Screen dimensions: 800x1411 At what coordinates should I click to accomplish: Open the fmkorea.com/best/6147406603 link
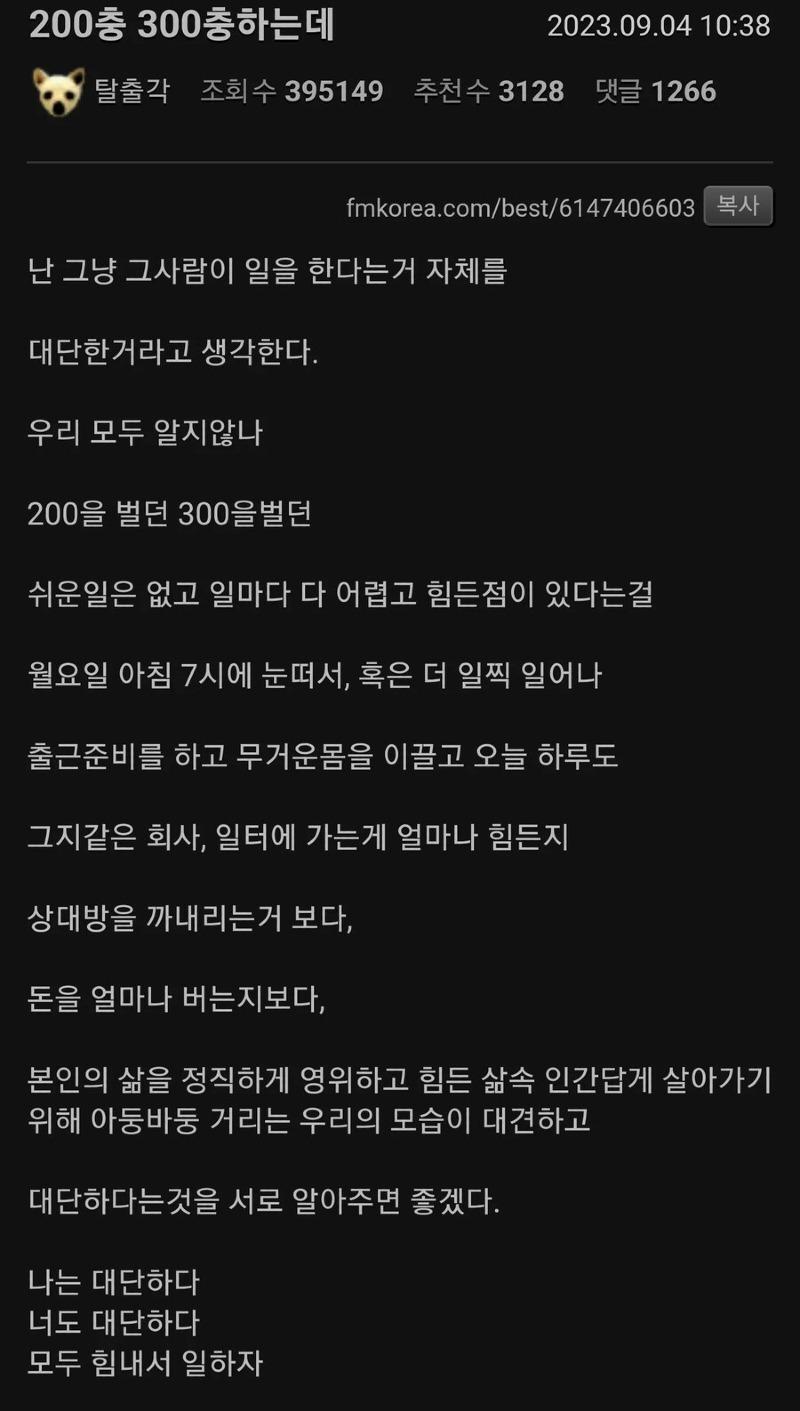pos(520,207)
